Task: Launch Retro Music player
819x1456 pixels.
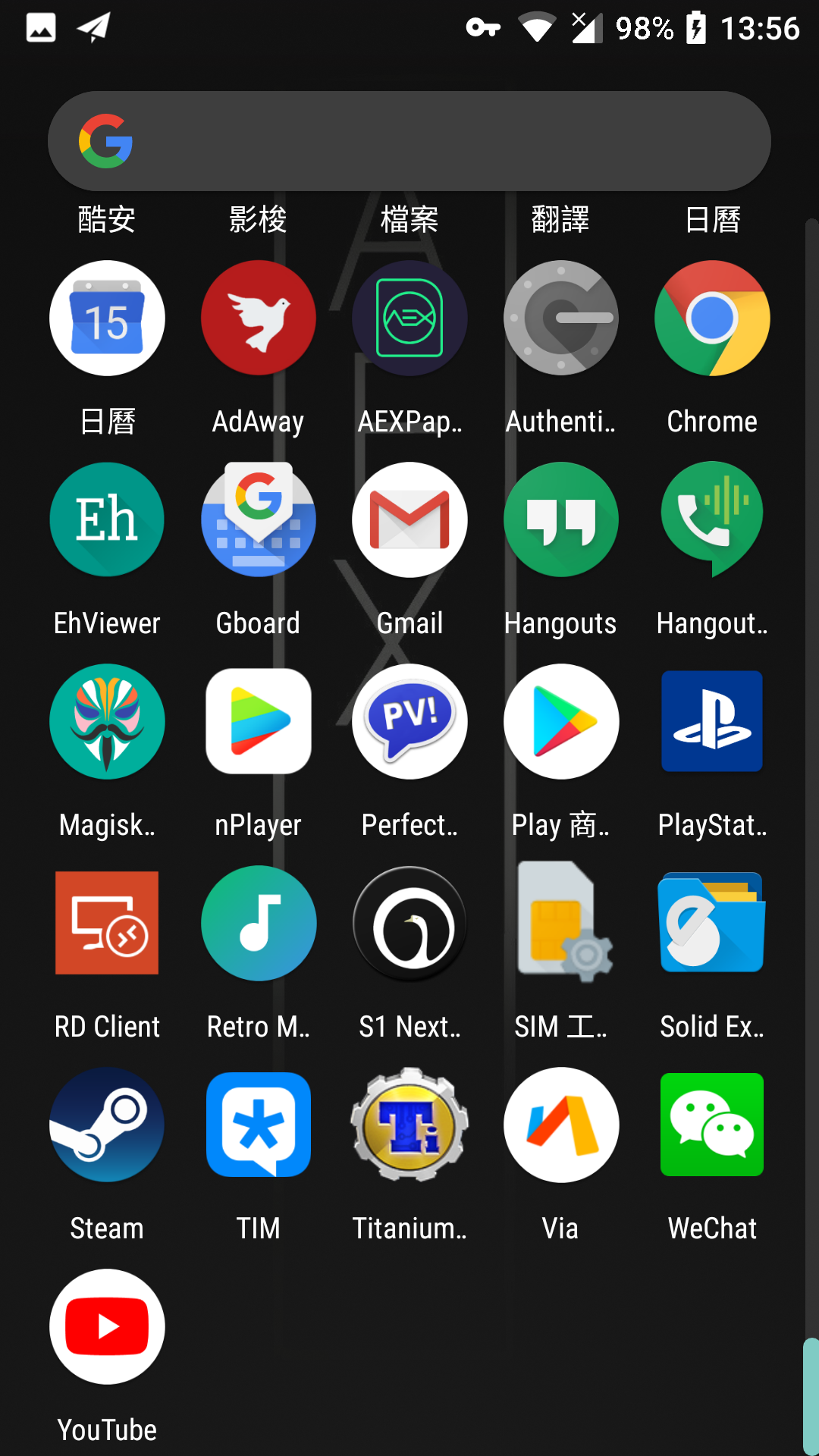Action: (x=259, y=924)
